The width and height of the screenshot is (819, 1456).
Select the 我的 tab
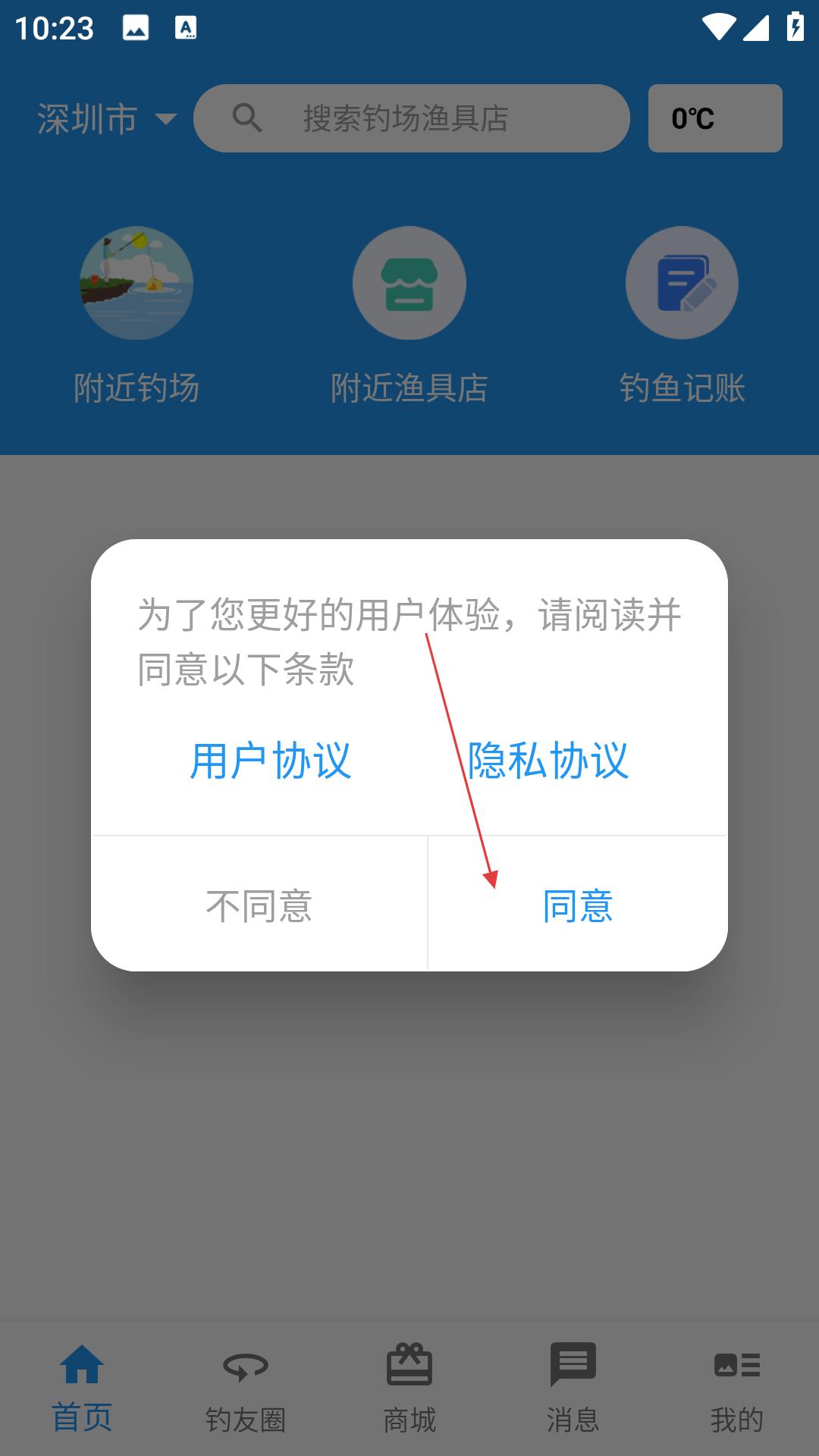(737, 1389)
